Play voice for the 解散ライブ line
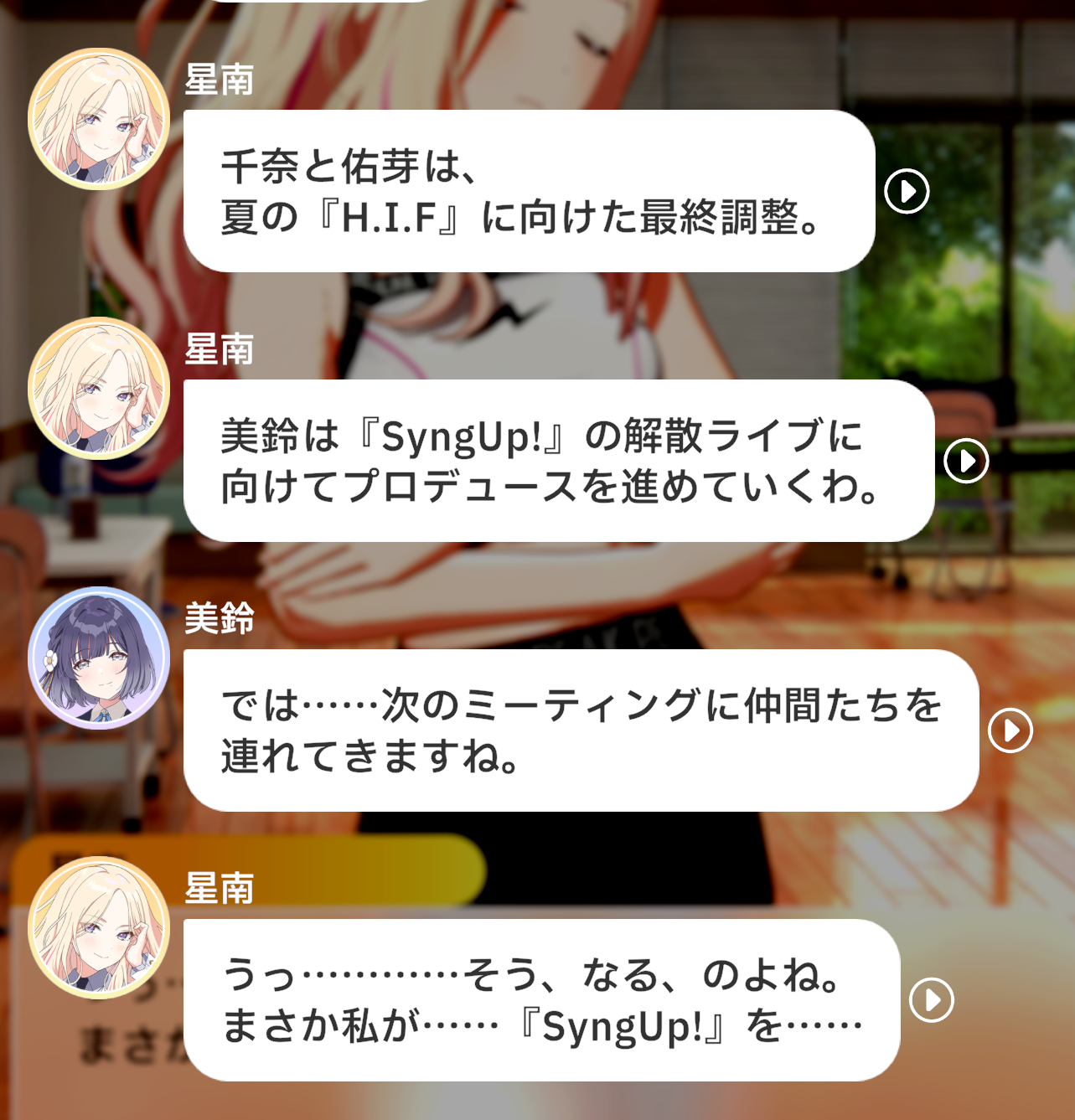The height and width of the screenshot is (1120, 1075). pyautogui.click(x=966, y=461)
